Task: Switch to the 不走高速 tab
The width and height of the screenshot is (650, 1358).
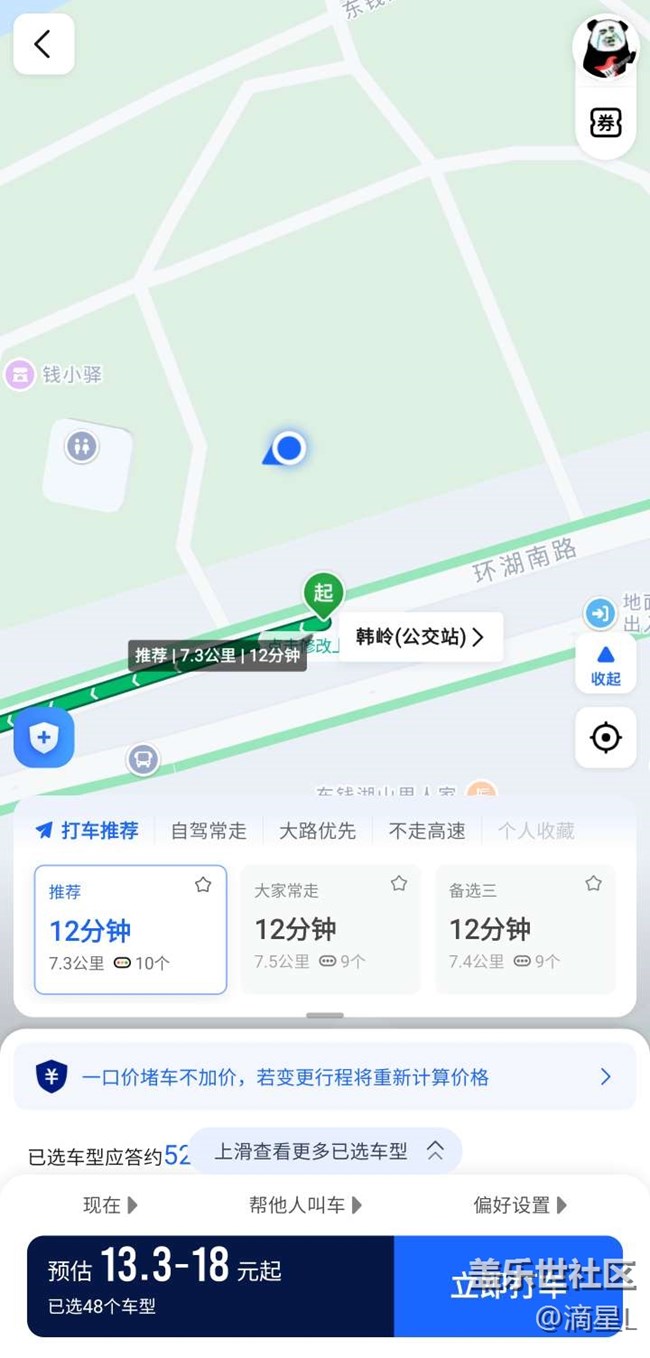Action: pos(427,830)
